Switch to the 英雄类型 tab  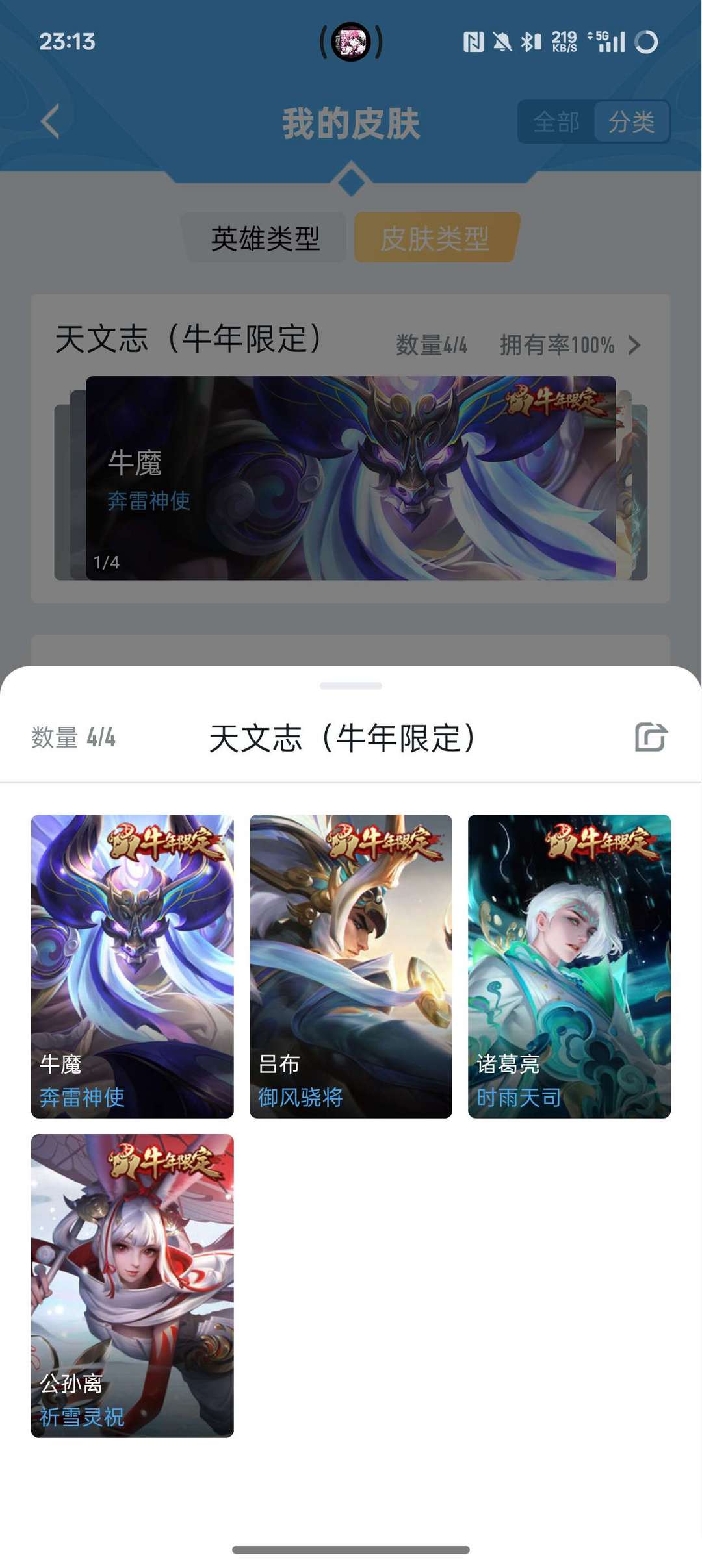265,238
